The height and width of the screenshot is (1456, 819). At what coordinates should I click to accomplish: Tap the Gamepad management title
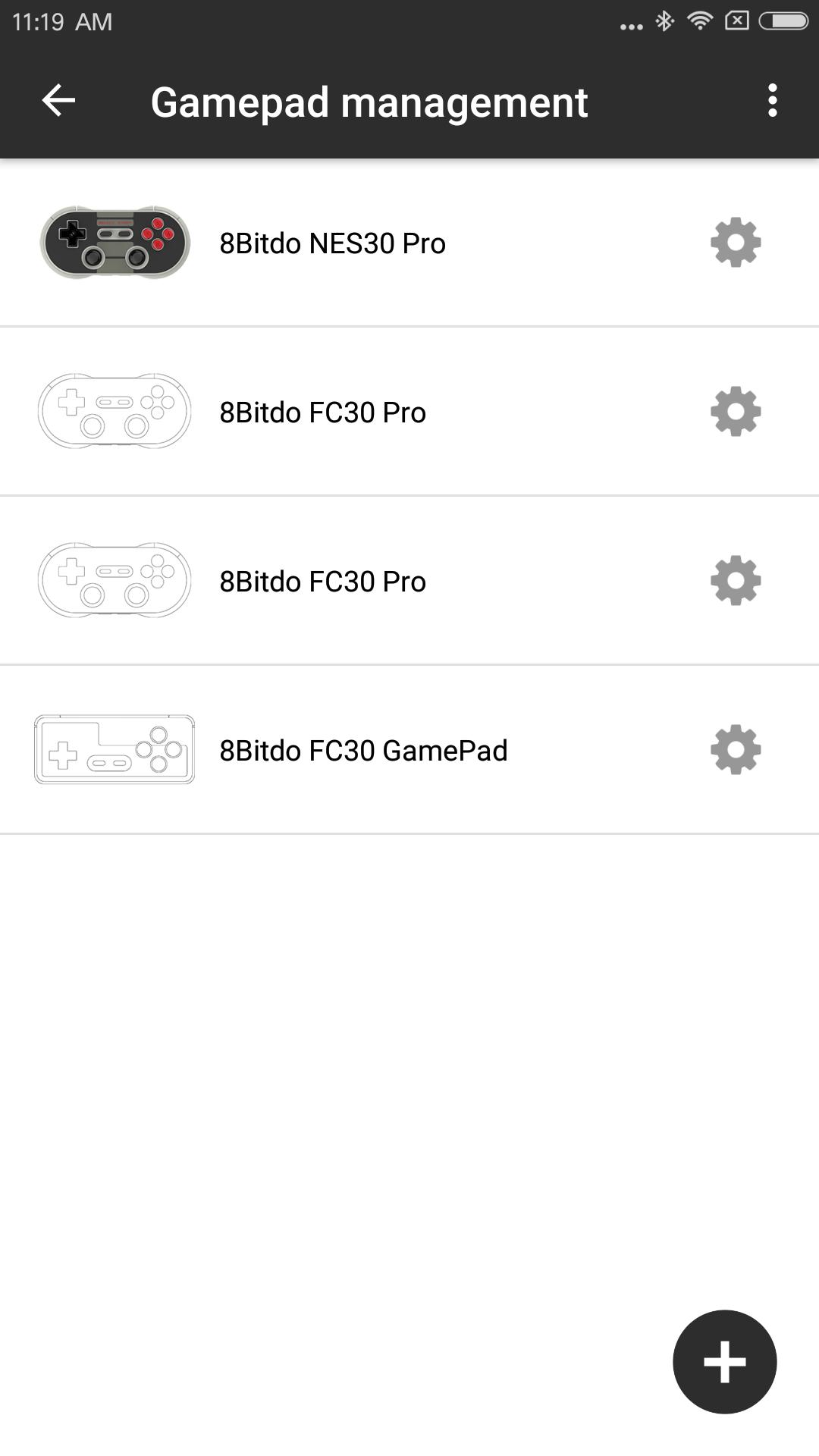tap(369, 101)
